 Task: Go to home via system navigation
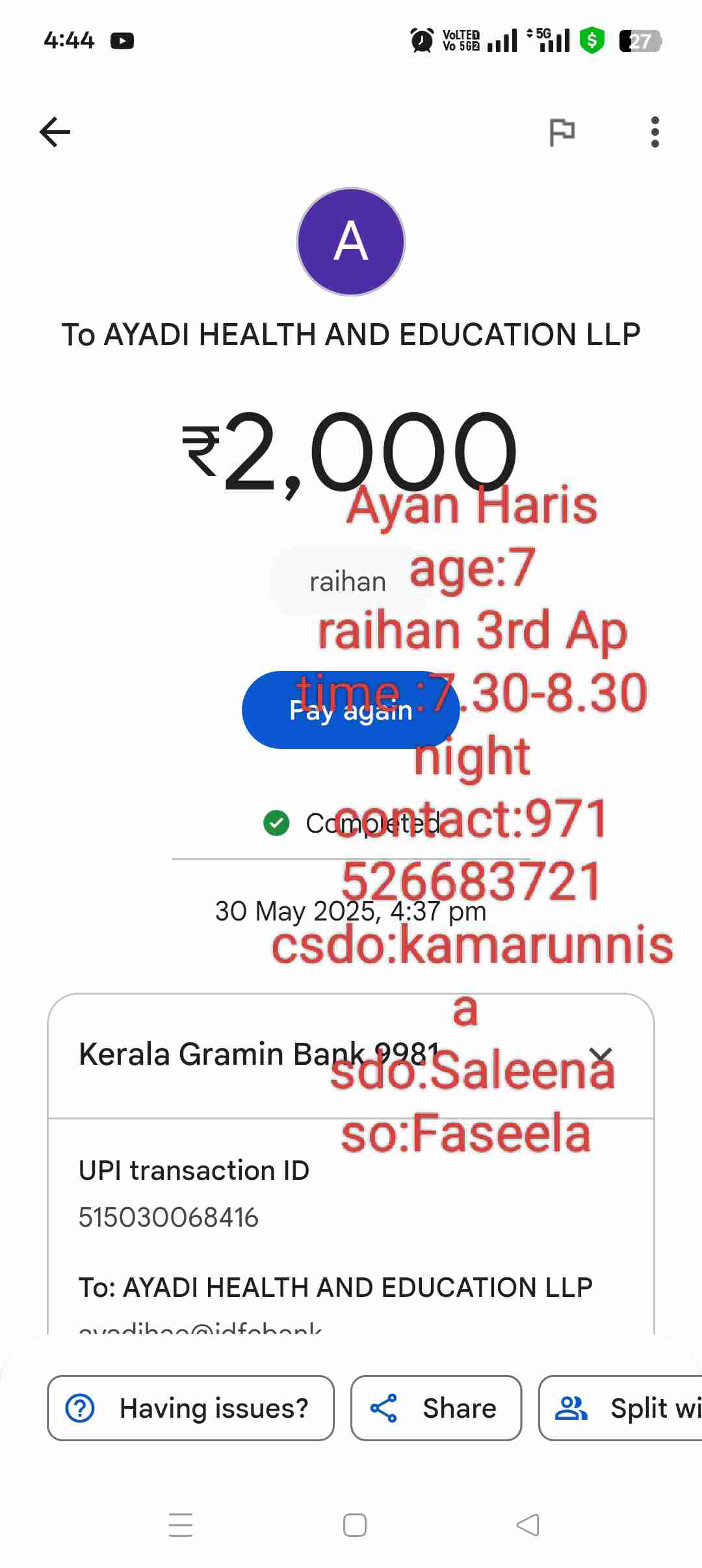coord(354,1525)
